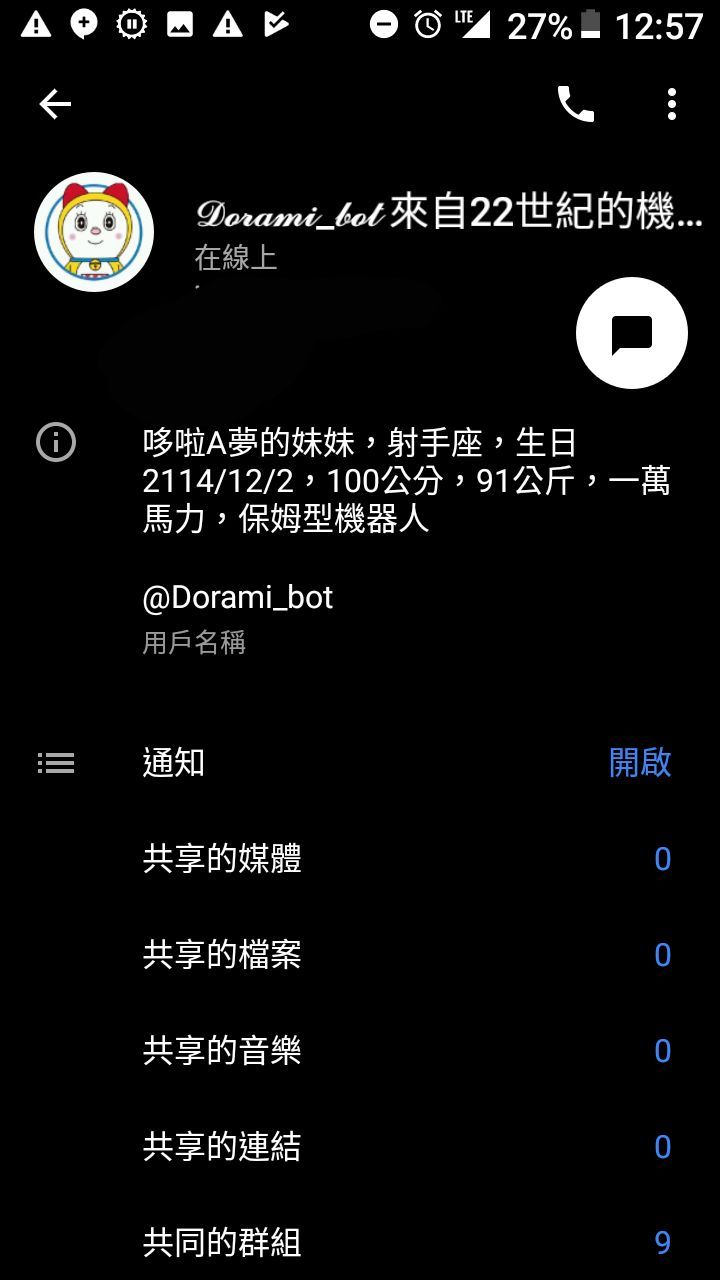View 共同的群組 groups in common
This screenshot has height=1280, width=720.
click(x=360, y=1243)
